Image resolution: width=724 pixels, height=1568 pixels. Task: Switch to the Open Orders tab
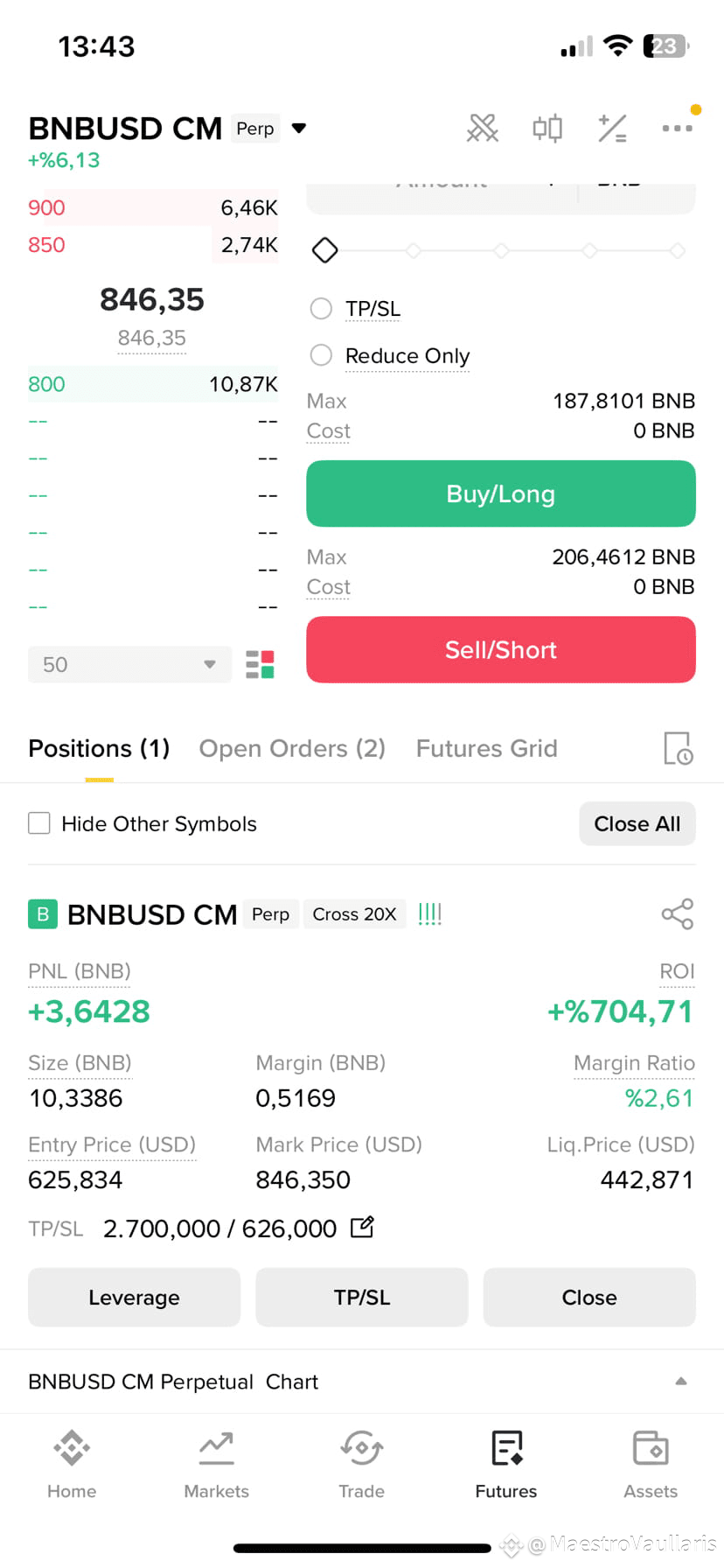[292, 749]
